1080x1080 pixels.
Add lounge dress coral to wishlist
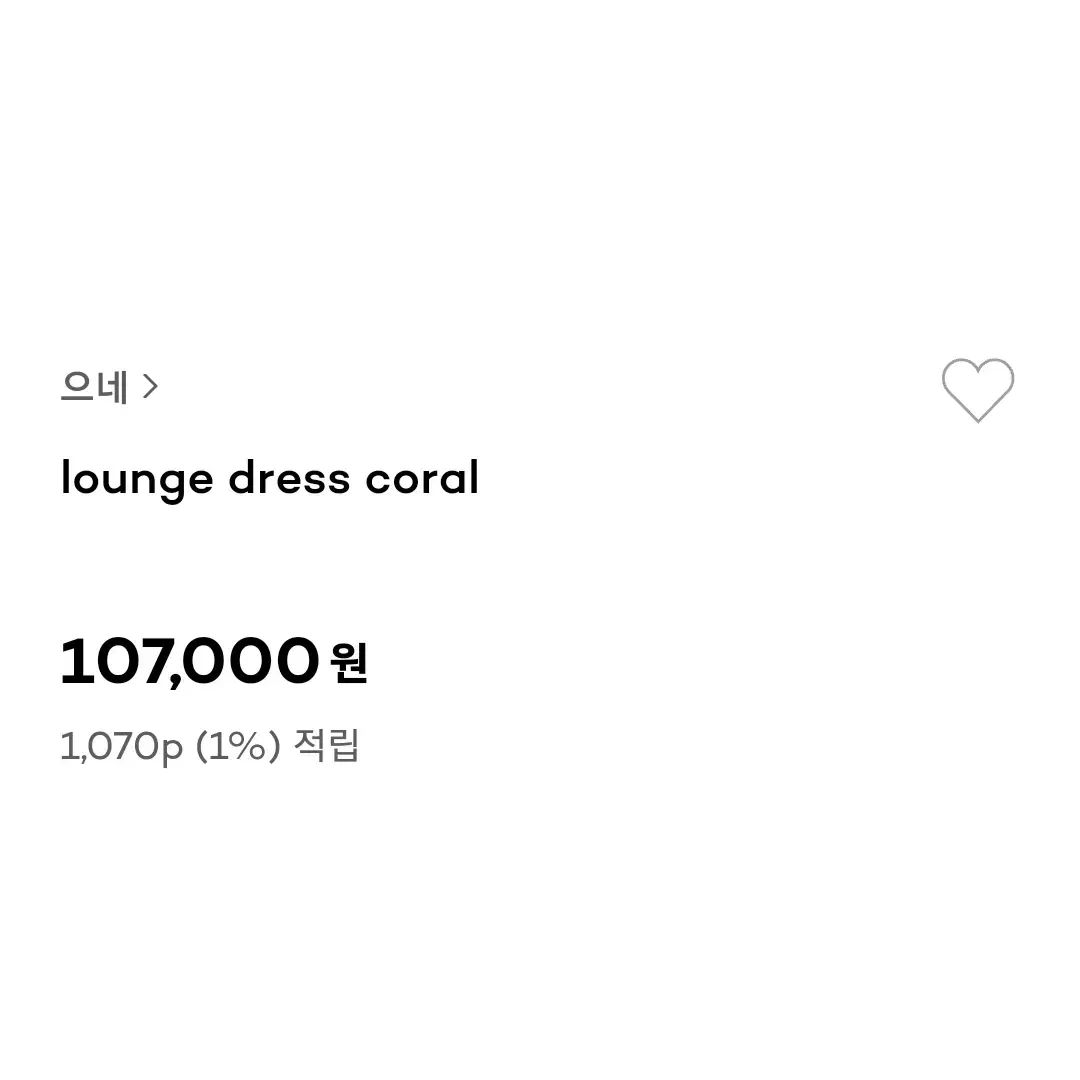(977, 389)
